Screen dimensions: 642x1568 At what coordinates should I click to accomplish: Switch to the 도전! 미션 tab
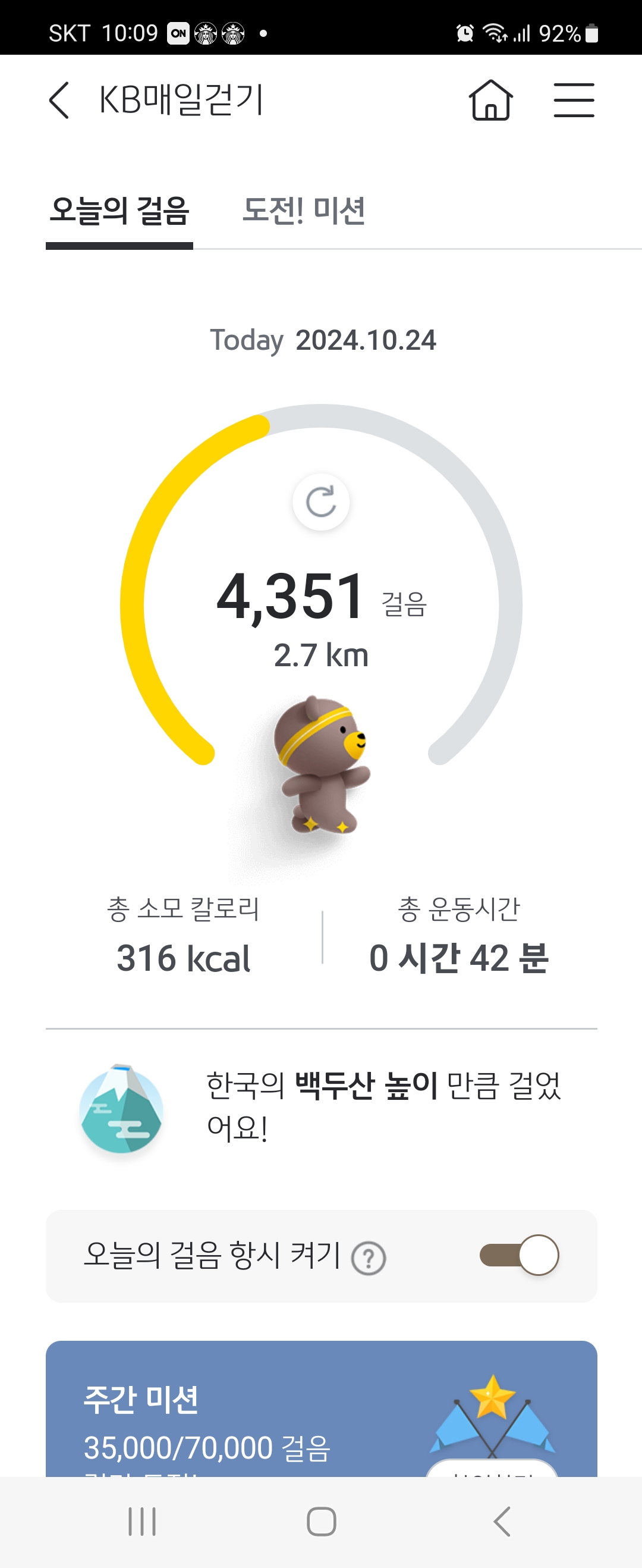pos(304,211)
